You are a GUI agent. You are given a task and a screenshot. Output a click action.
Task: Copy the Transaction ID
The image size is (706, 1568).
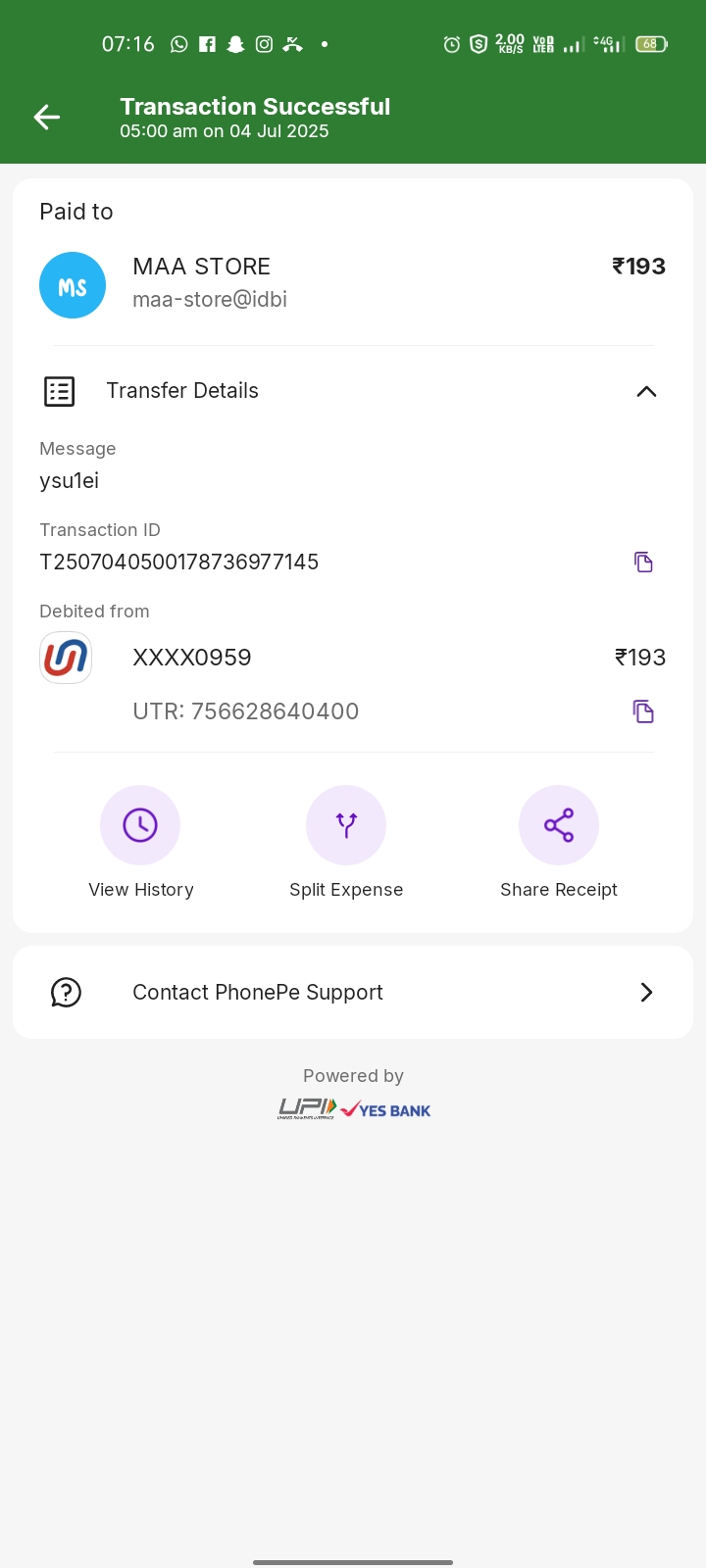[643, 562]
